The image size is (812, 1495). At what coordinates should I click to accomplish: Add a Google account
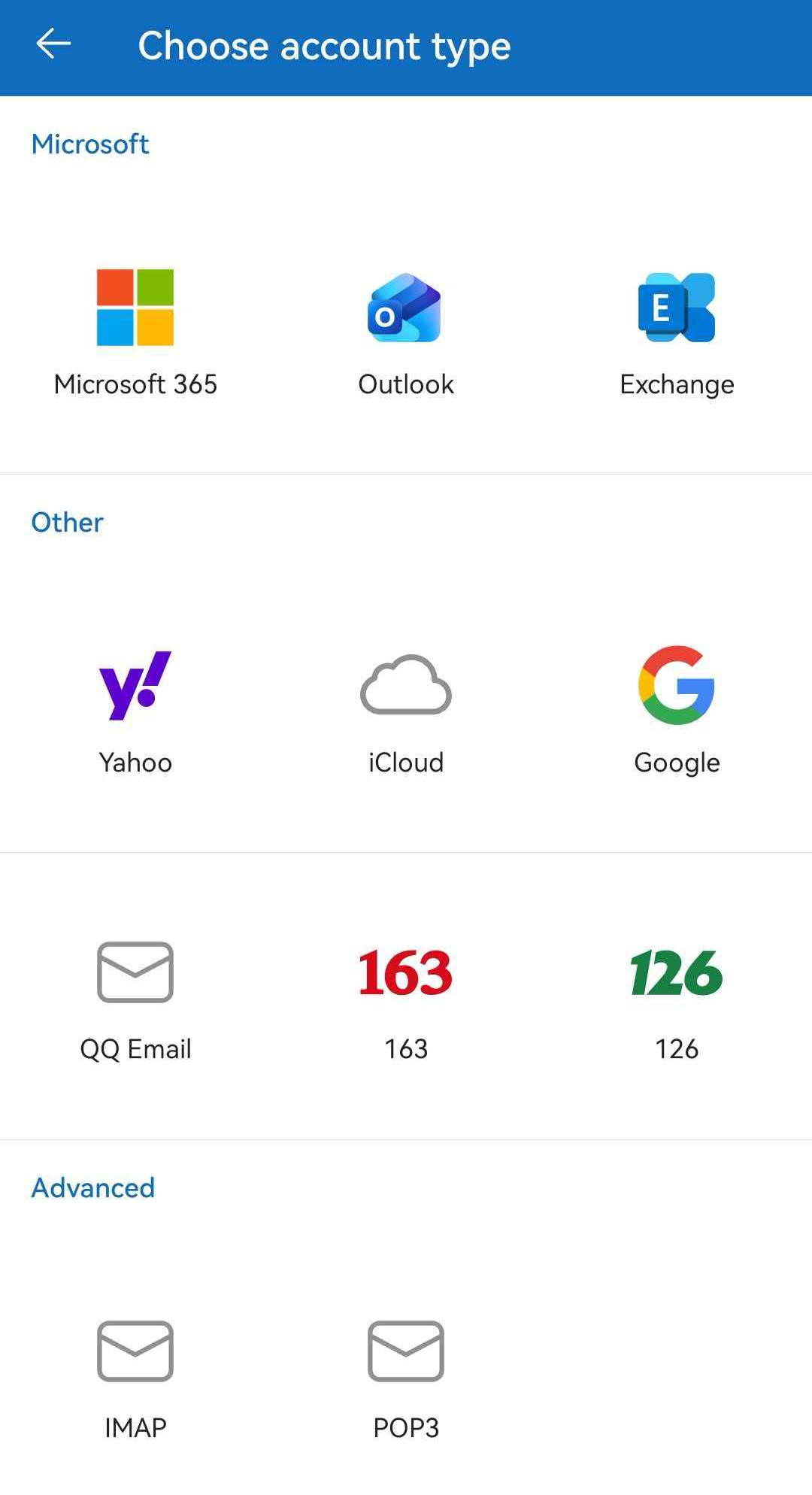coord(676,709)
